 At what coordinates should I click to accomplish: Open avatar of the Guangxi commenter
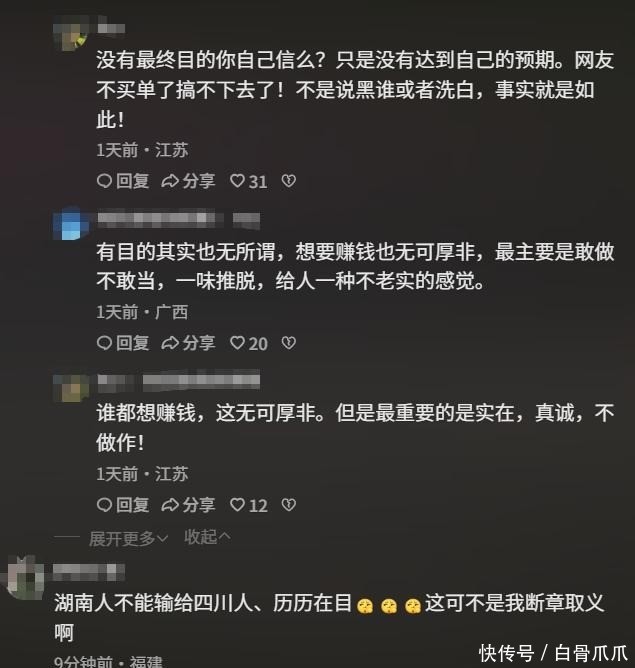click(x=71, y=224)
